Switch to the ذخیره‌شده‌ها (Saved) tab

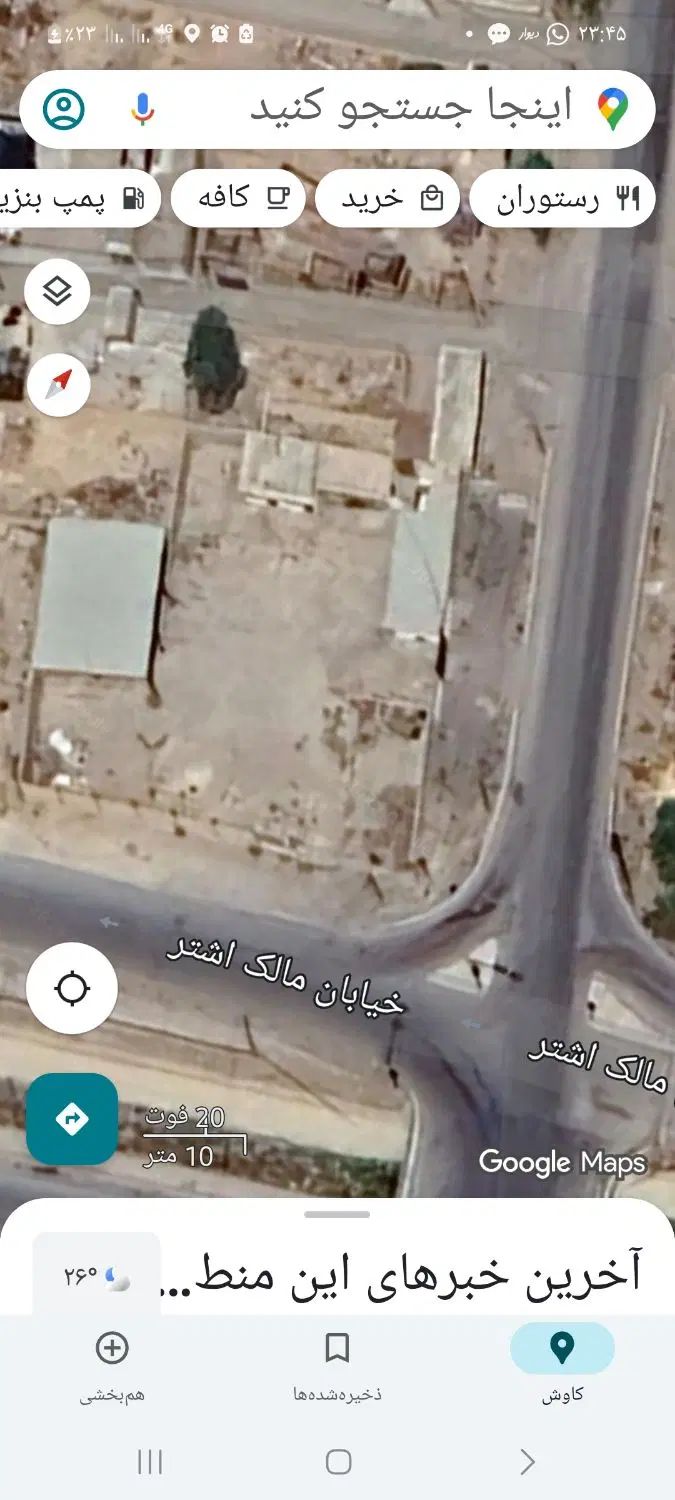(x=337, y=1362)
